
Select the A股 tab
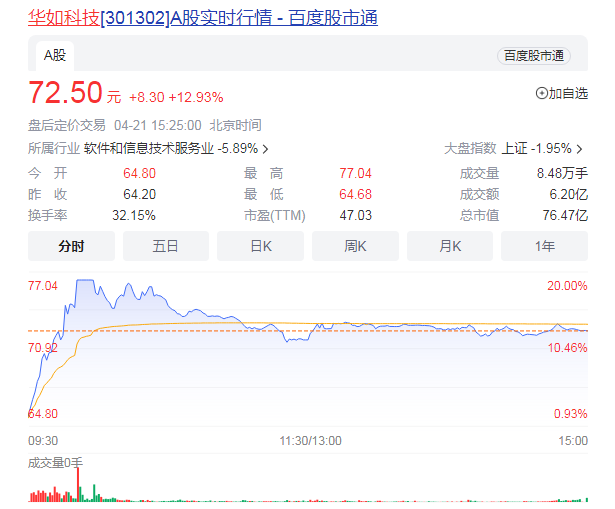tap(53, 55)
